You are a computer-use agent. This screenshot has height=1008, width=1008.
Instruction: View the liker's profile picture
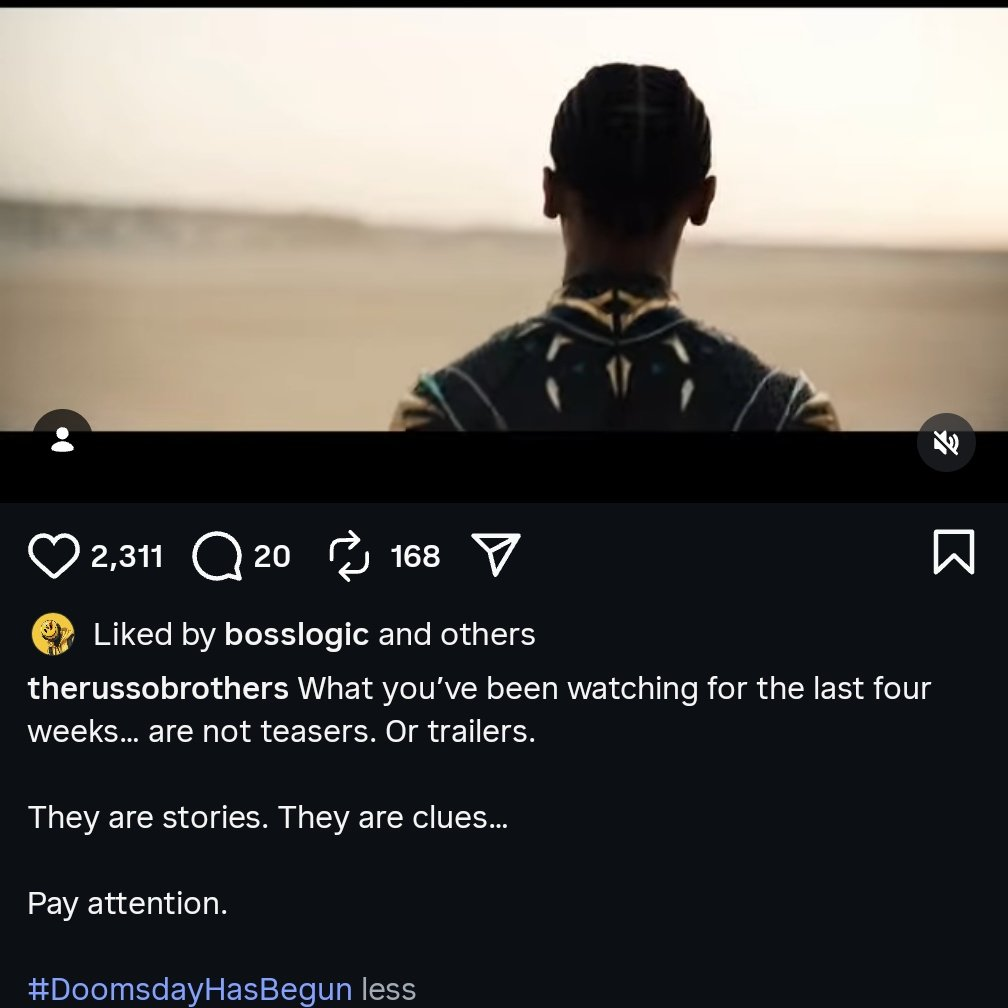pyautogui.click(x=54, y=634)
